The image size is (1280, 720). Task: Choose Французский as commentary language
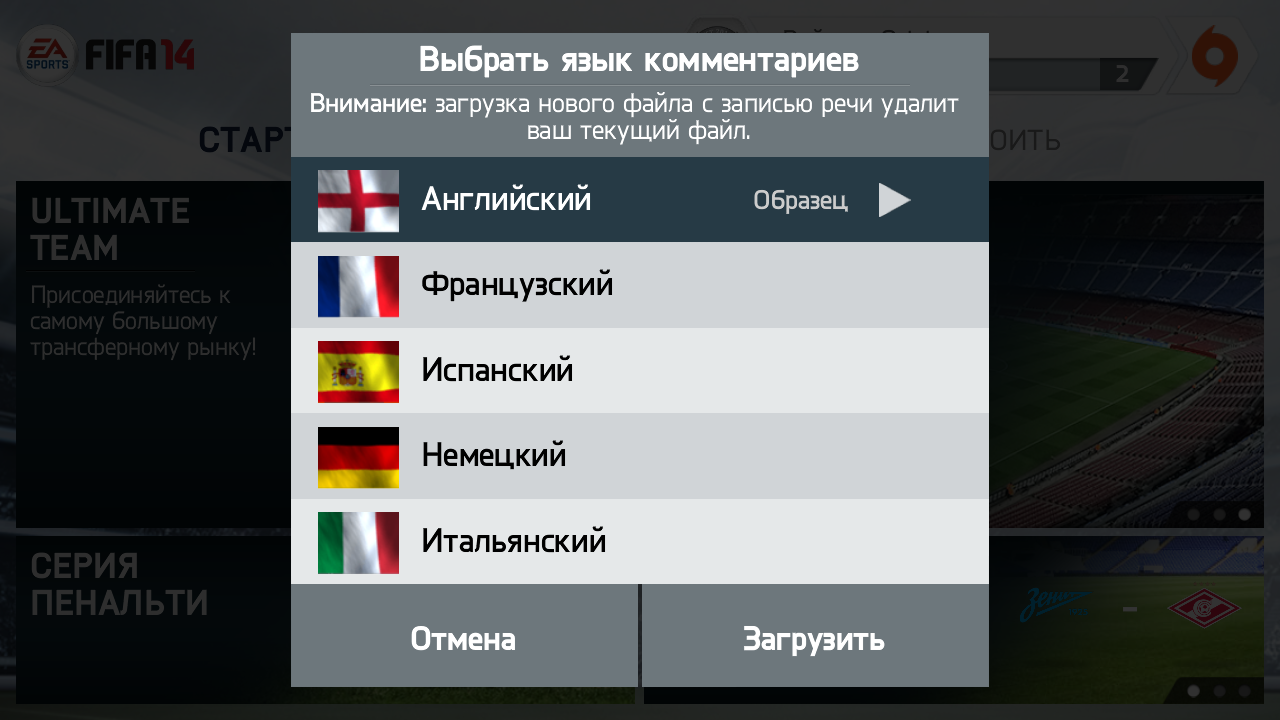point(516,285)
